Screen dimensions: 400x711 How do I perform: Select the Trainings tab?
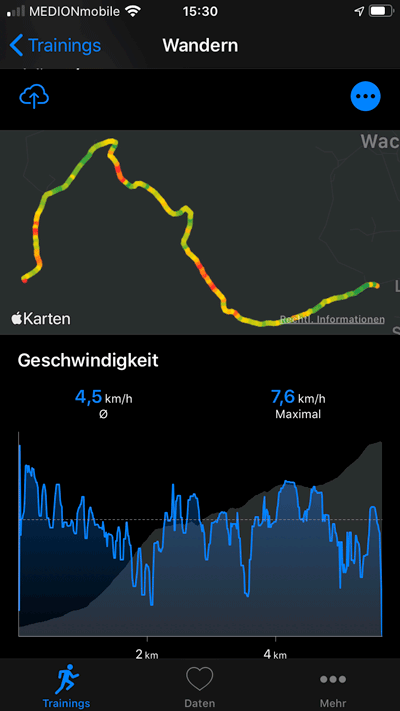[x=66, y=687]
